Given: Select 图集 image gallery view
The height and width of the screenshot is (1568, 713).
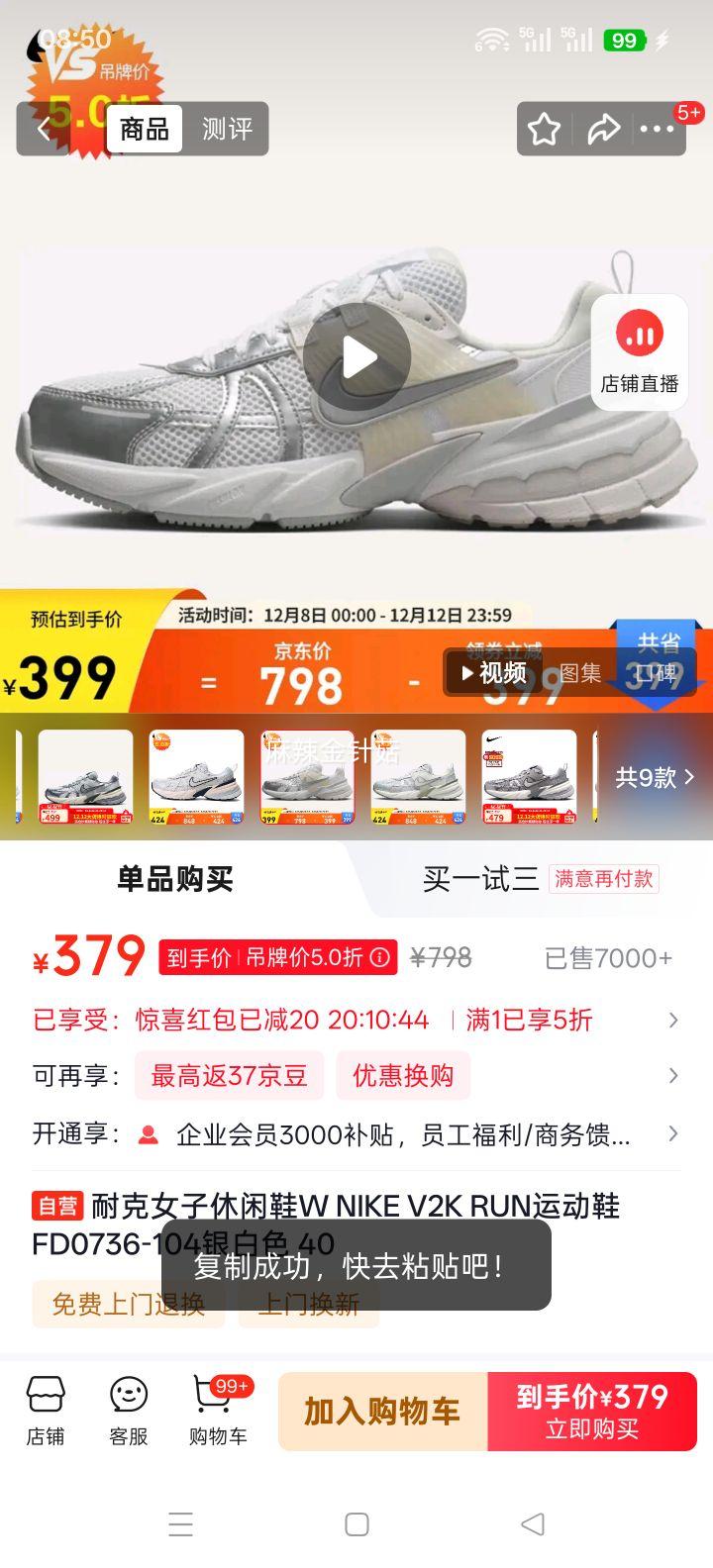Looking at the screenshot, I should tap(578, 672).
